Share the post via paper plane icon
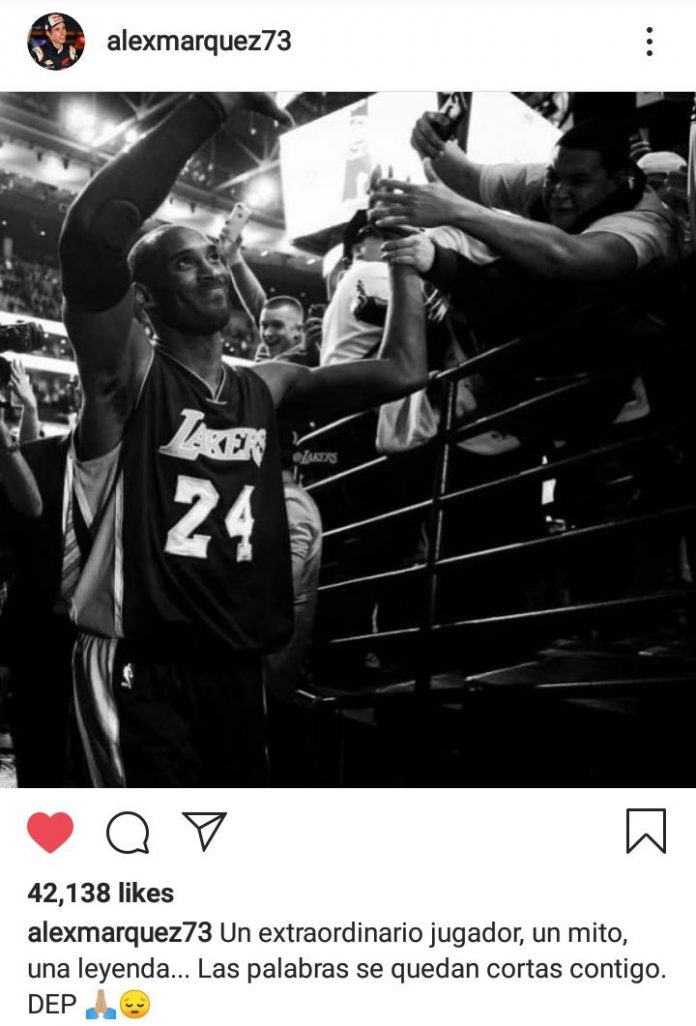This screenshot has width=696, height=1026. [x=204, y=831]
